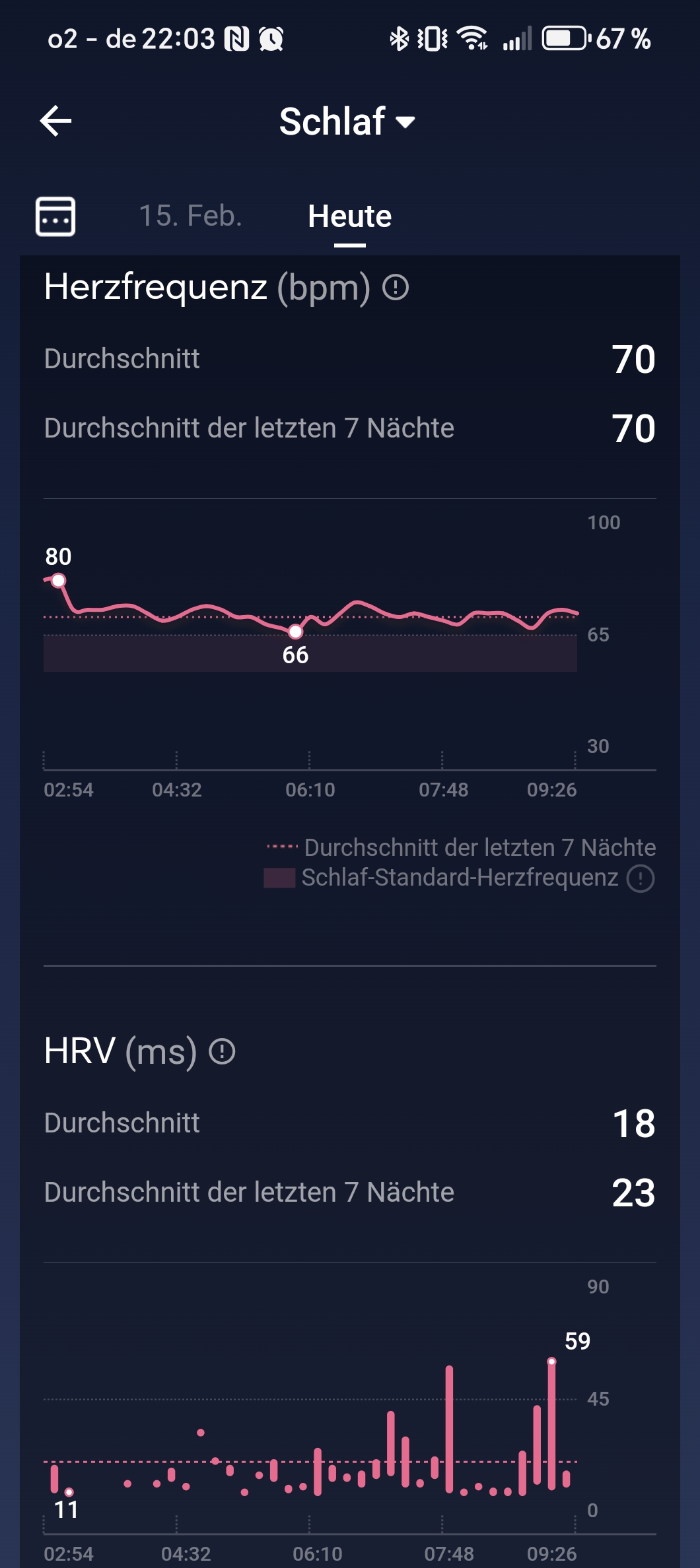Screen dimensions: 700x1568
Task: Show info for Schlaf-Standard-Herzfrequenz
Action: [x=640, y=878]
